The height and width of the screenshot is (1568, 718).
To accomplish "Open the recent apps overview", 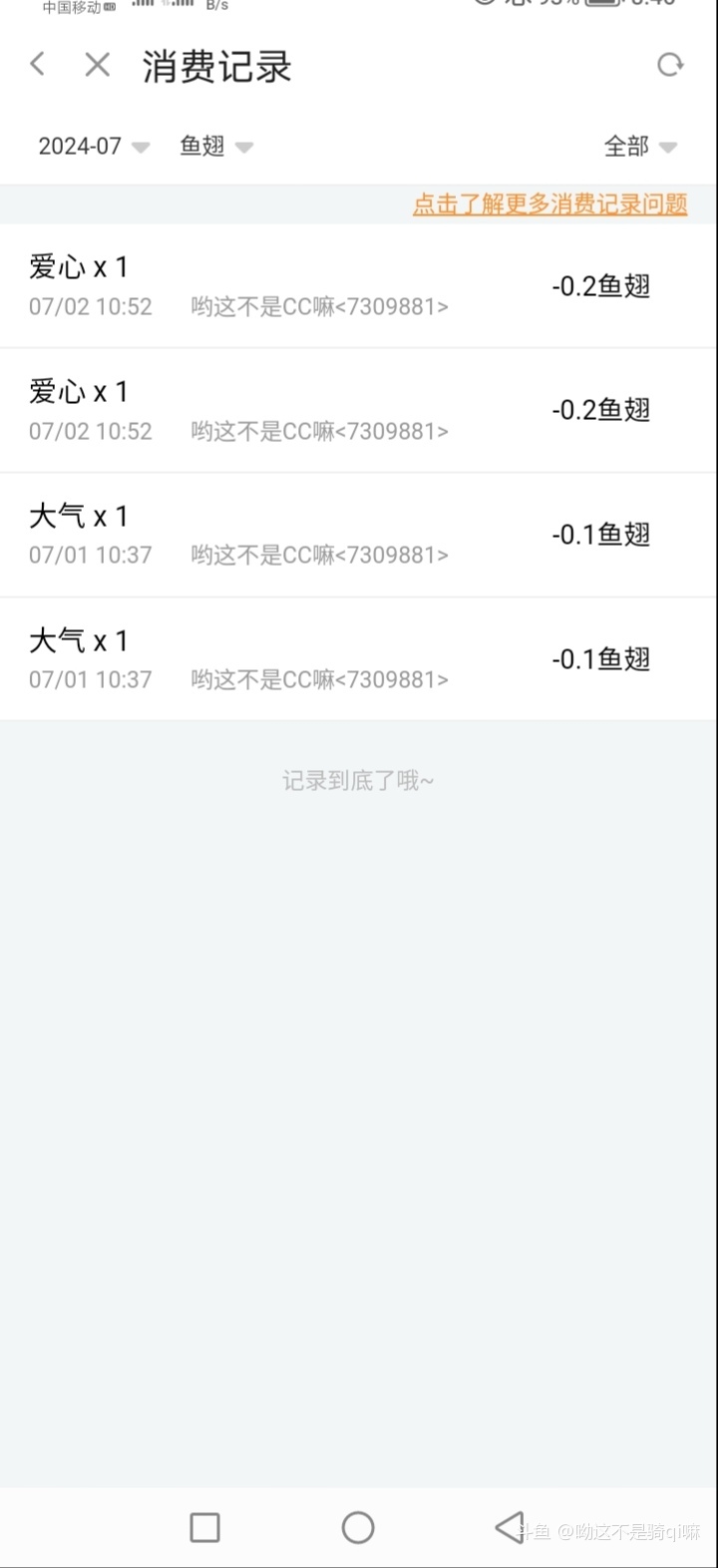I will [x=204, y=1527].
